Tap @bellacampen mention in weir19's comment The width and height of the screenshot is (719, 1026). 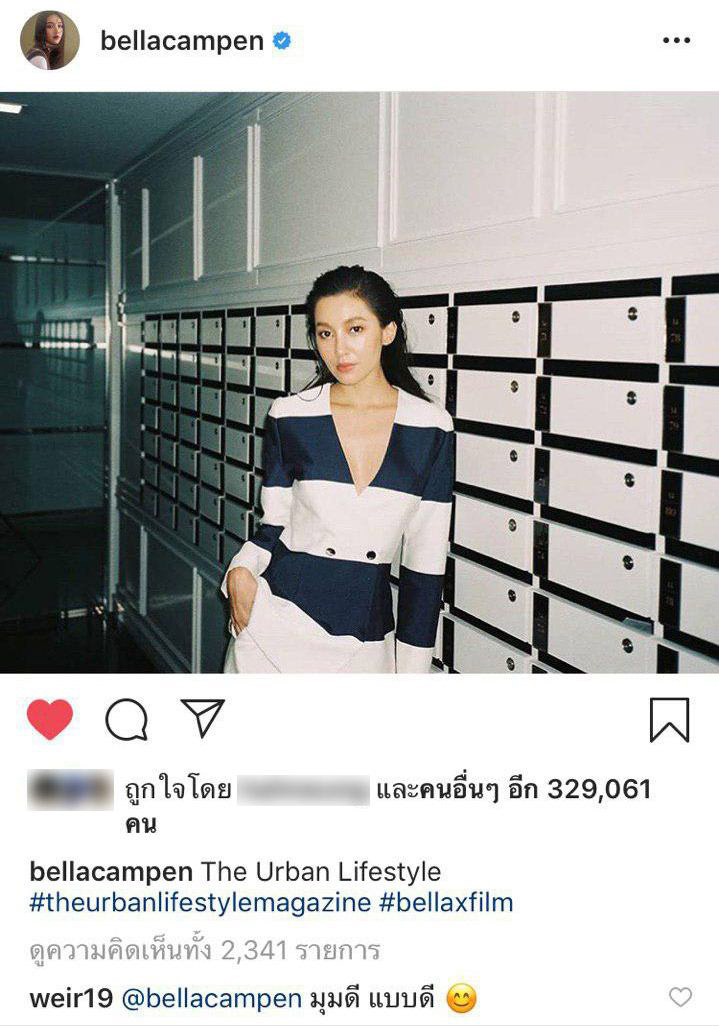(x=212, y=997)
